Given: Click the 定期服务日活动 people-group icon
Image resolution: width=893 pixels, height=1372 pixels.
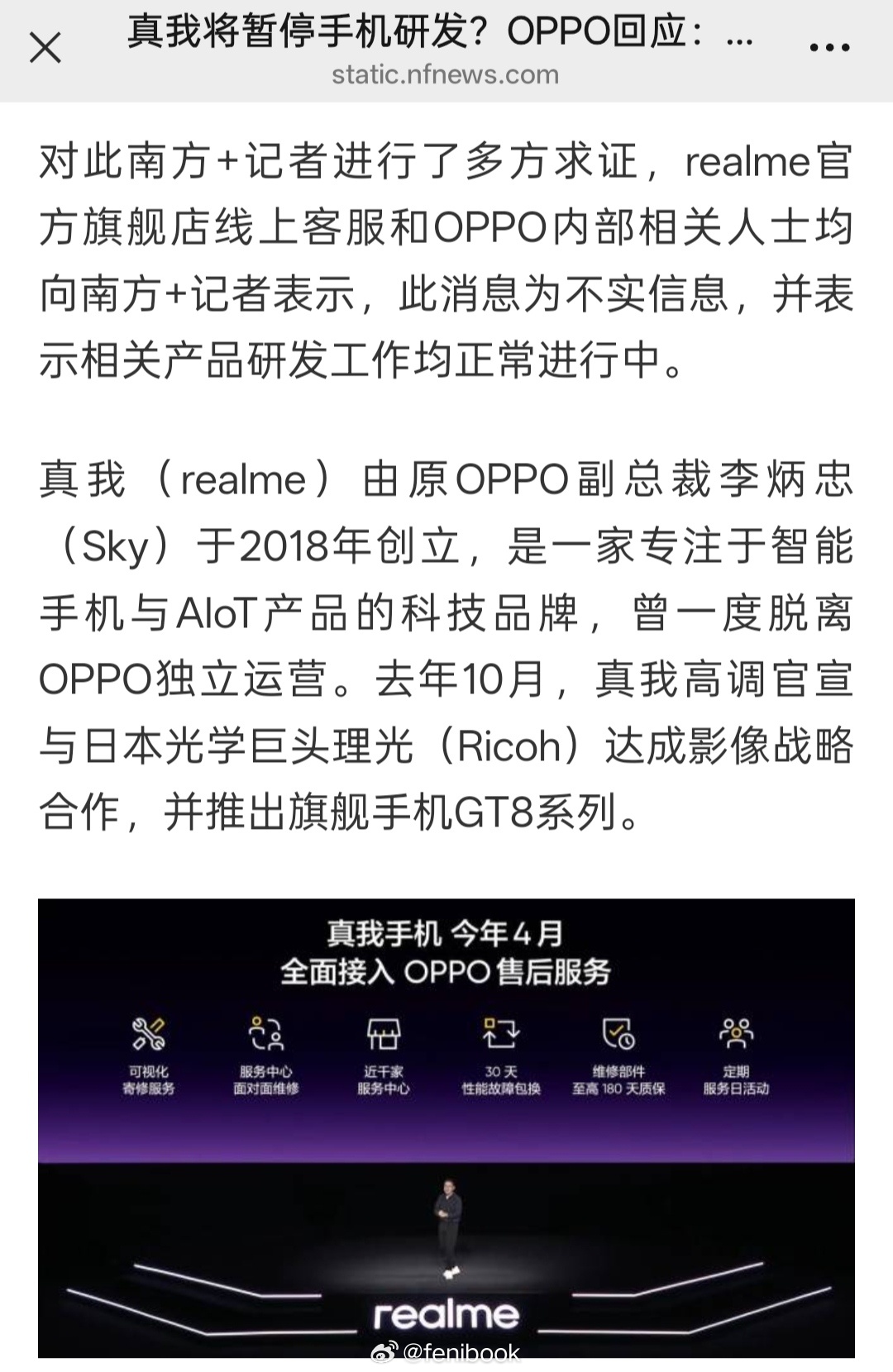Looking at the screenshot, I should (x=736, y=1031).
